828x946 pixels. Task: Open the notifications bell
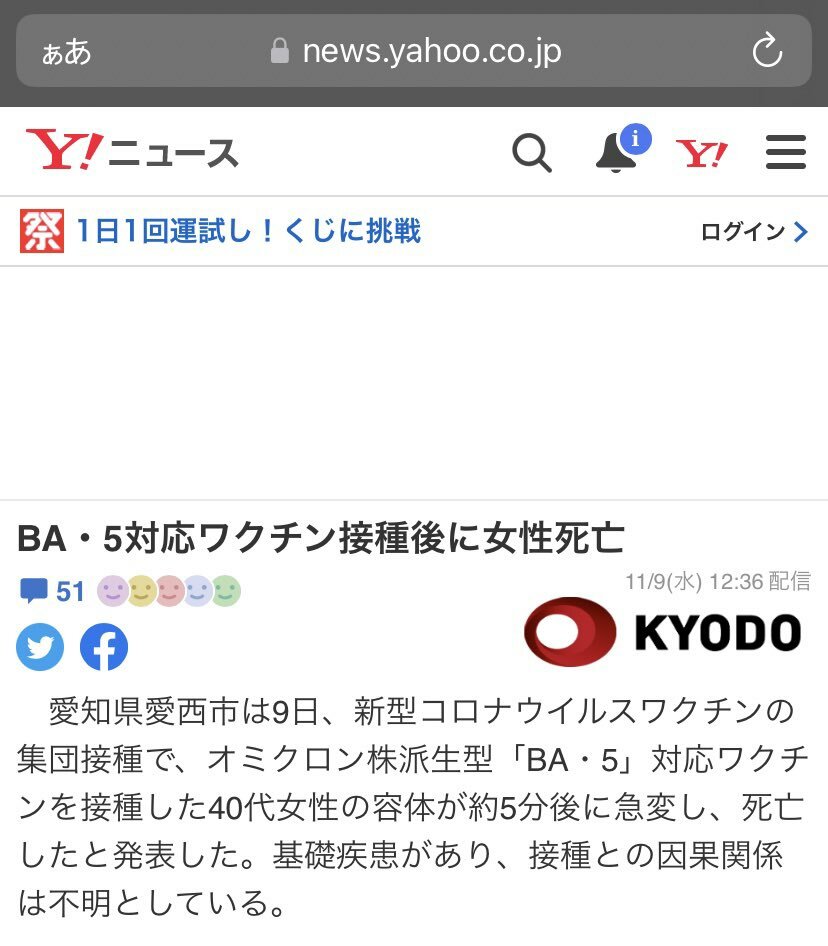tap(618, 152)
